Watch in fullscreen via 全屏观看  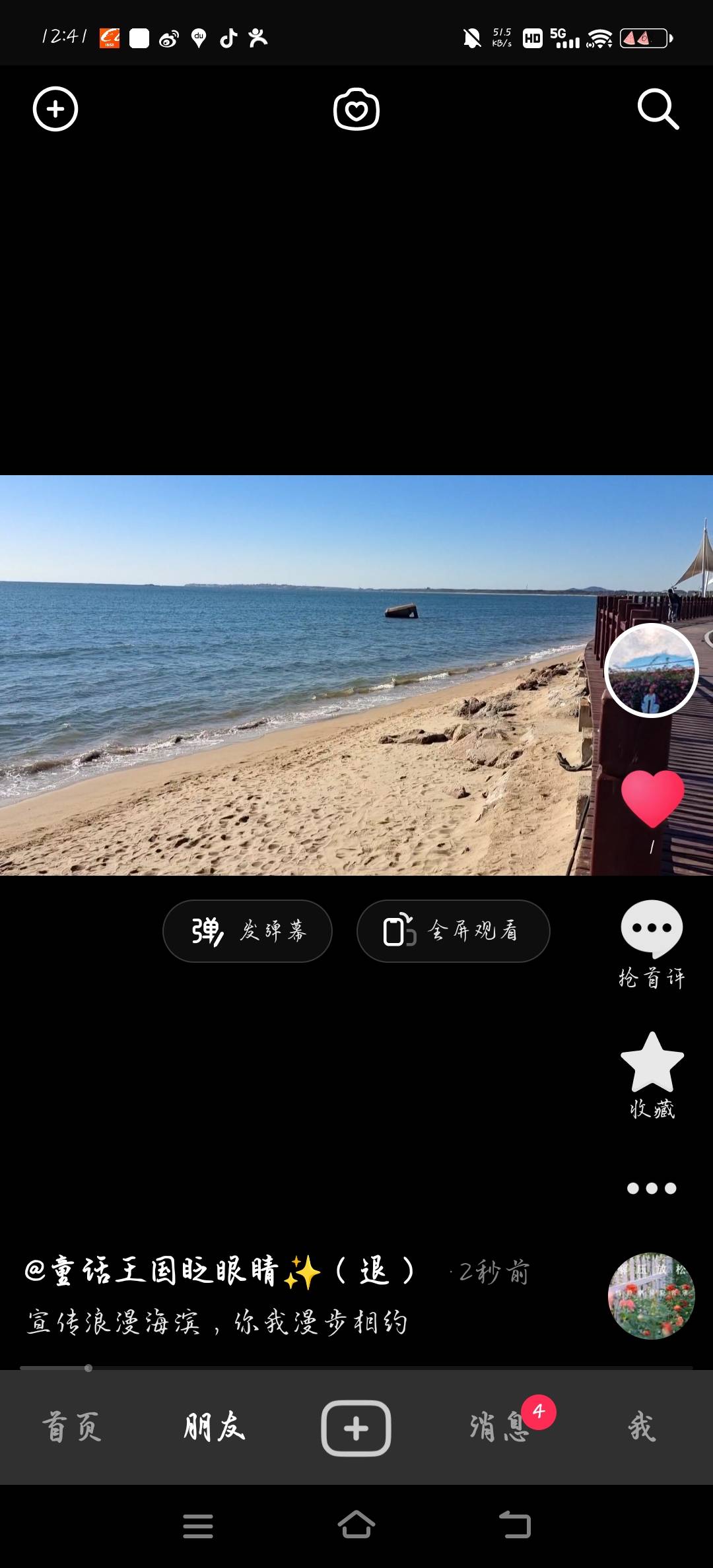point(453,931)
